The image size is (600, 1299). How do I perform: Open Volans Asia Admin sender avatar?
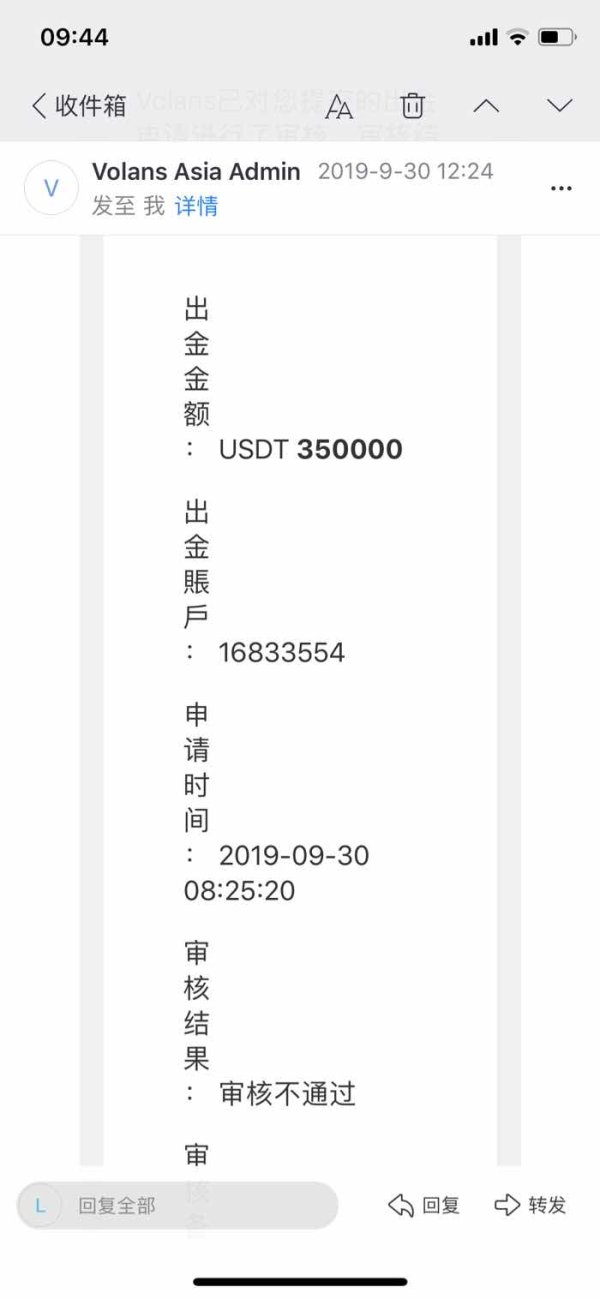pos(51,188)
